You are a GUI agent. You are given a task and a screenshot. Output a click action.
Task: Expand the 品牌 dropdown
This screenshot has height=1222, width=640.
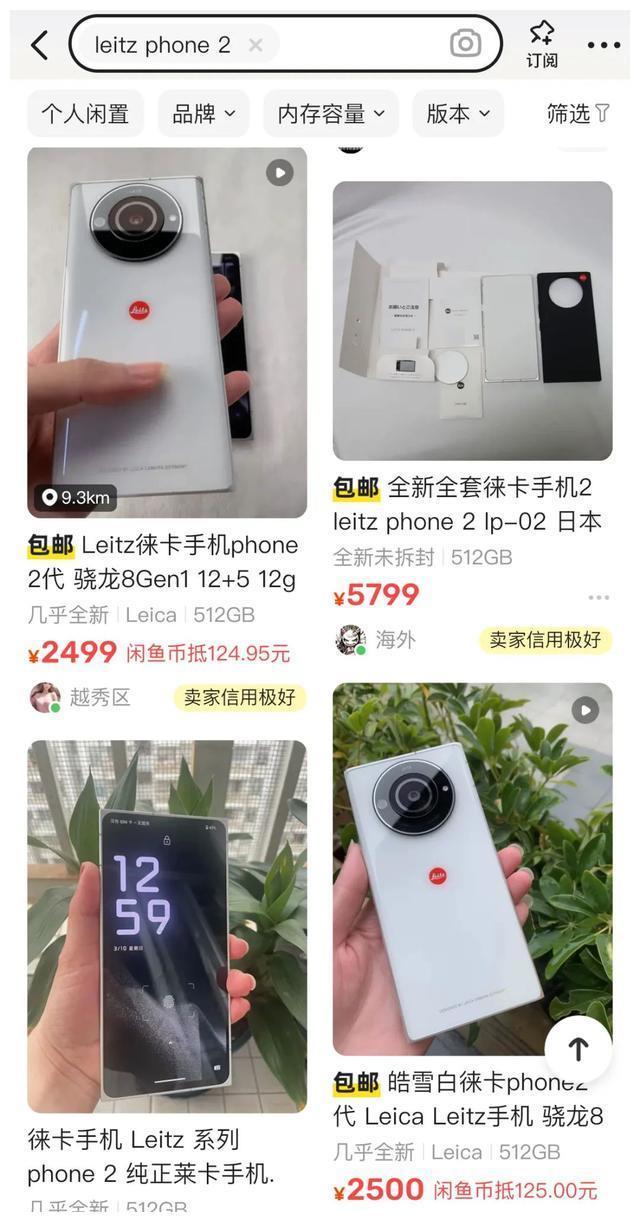(x=203, y=114)
